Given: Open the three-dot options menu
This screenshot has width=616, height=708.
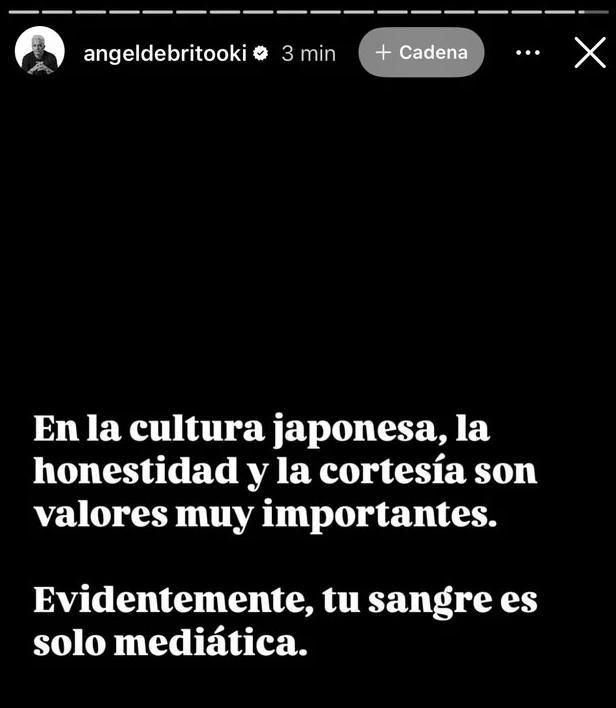Looking at the screenshot, I should coord(528,52).
